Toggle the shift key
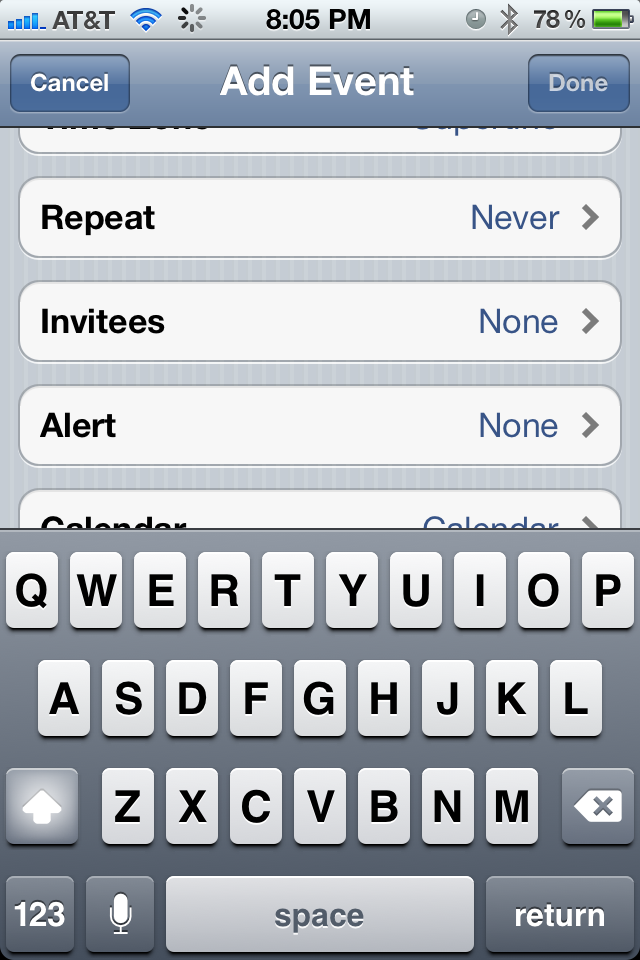The width and height of the screenshot is (640, 960). [42, 807]
